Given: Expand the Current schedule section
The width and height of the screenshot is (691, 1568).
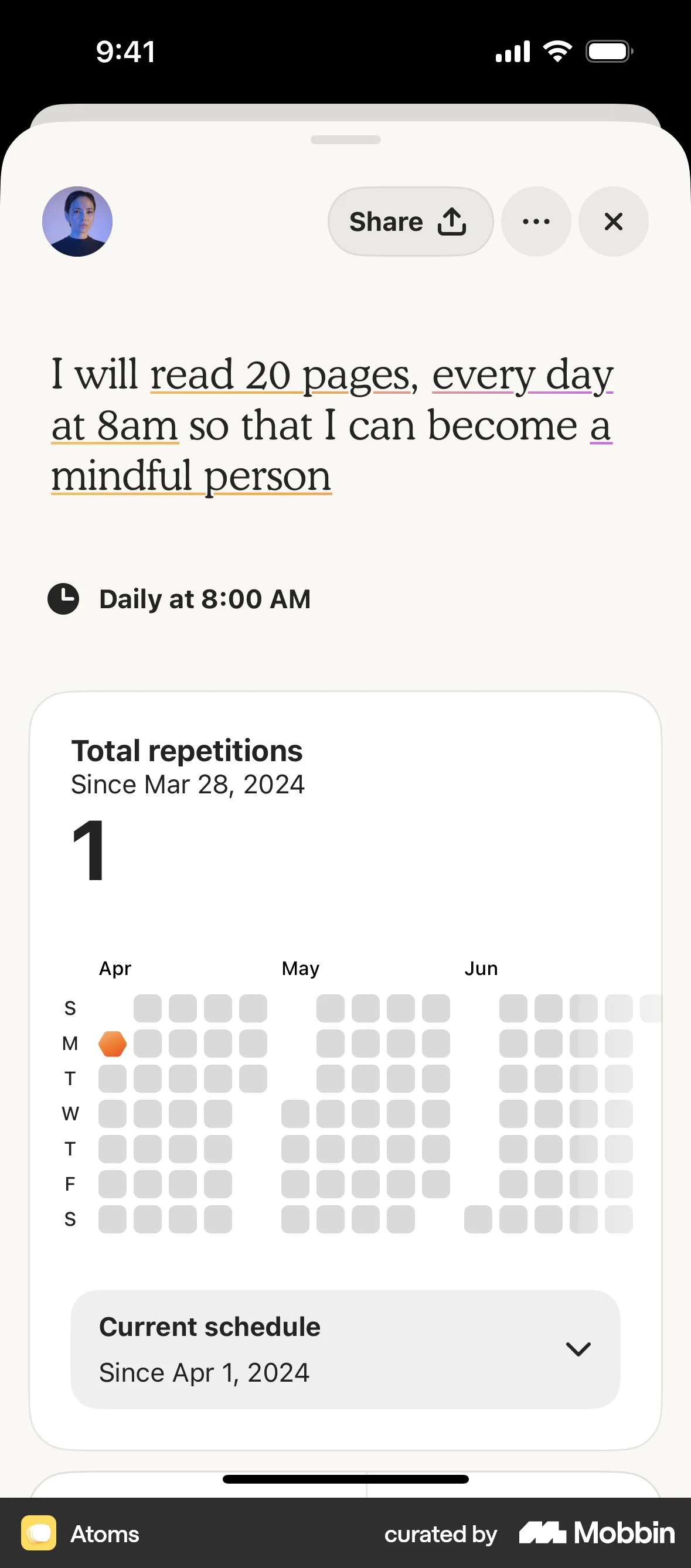Looking at the screenshot, I should [578, 1348].
